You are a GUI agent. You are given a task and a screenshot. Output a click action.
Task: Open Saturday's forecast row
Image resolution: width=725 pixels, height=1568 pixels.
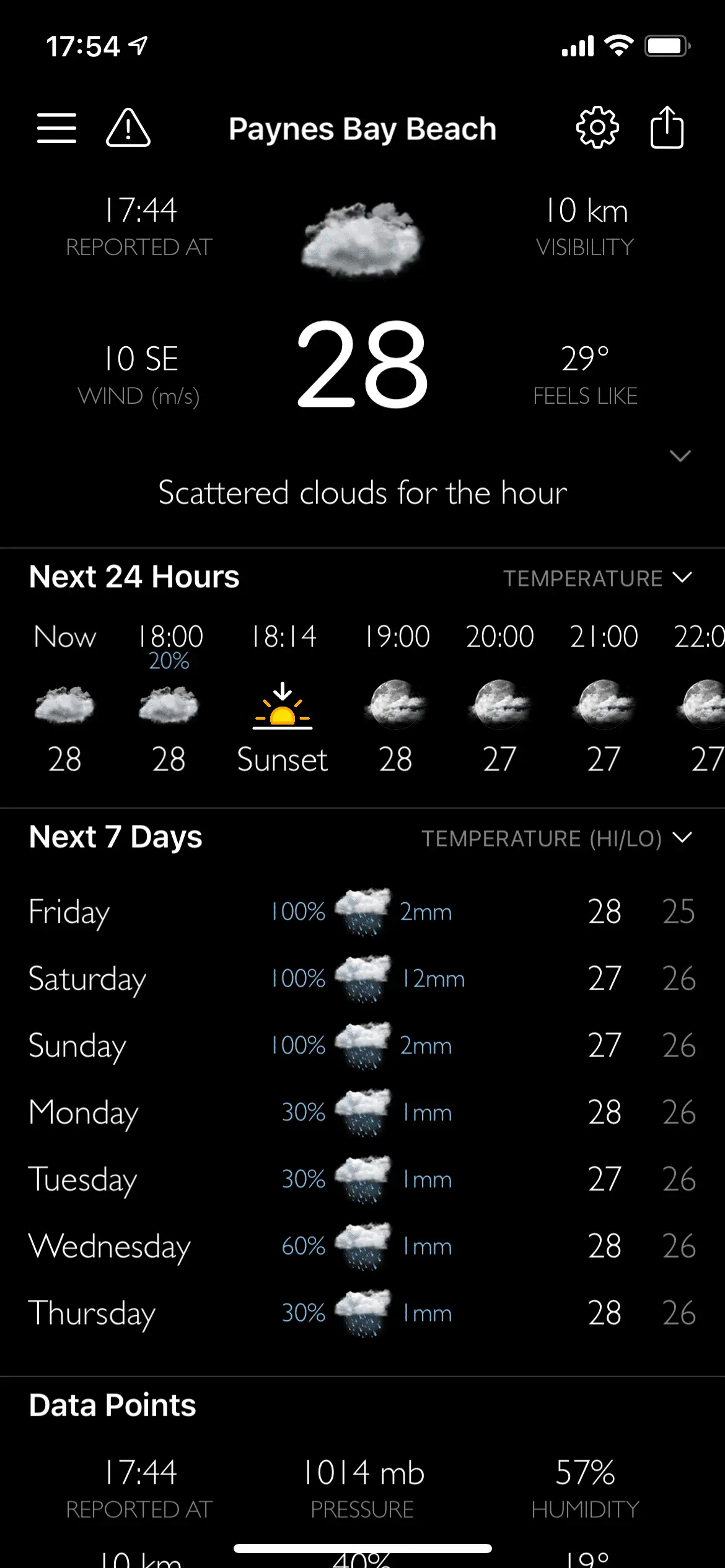pyautogui.click(x=362, y=978)
